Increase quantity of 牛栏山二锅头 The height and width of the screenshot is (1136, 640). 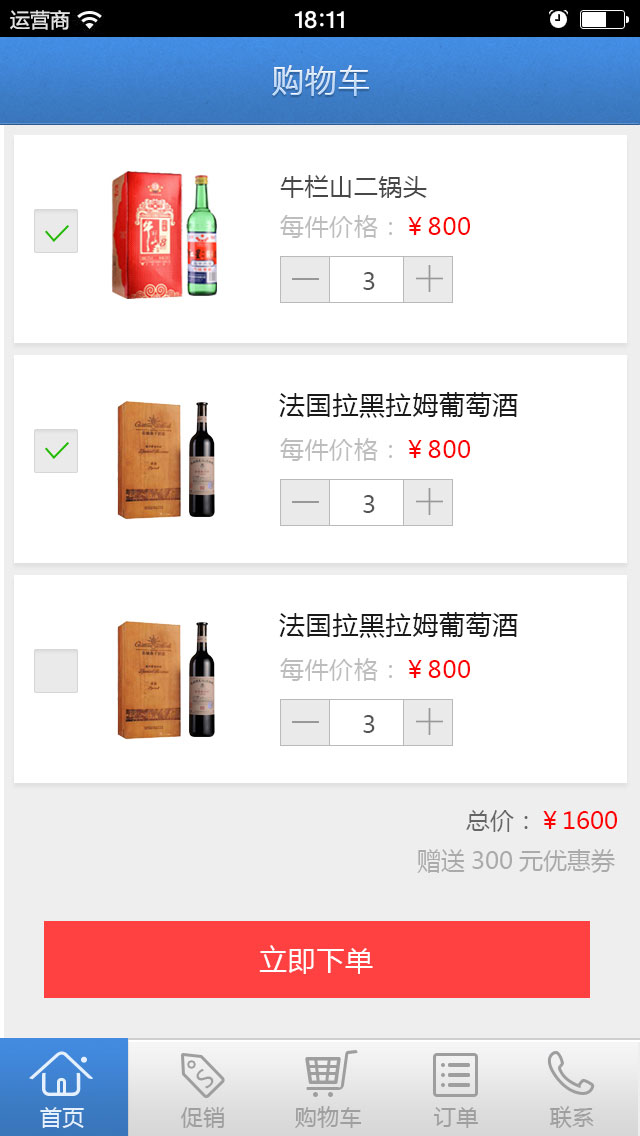point(428,280)
